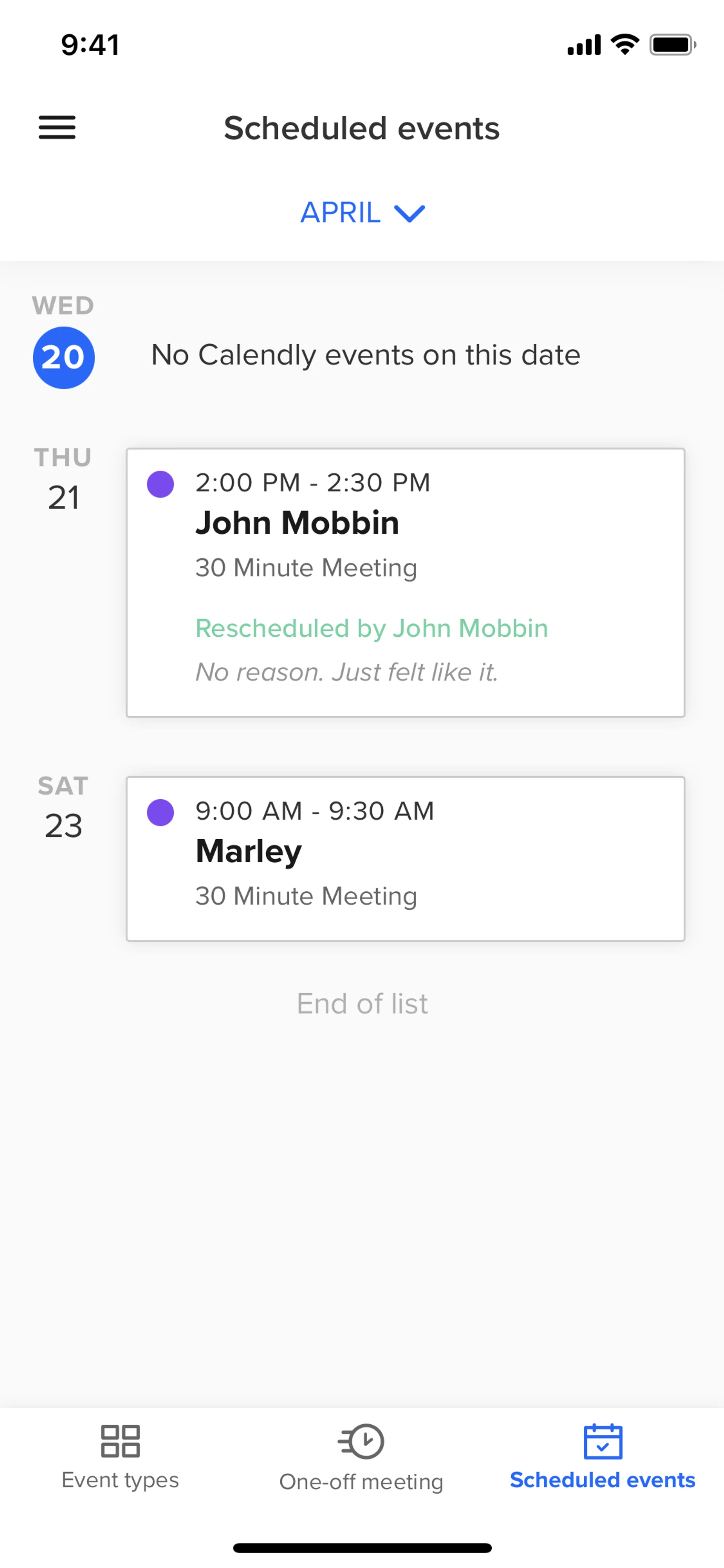
Task: Go to the One-off meeting tab
Action: pos(361,1456)
